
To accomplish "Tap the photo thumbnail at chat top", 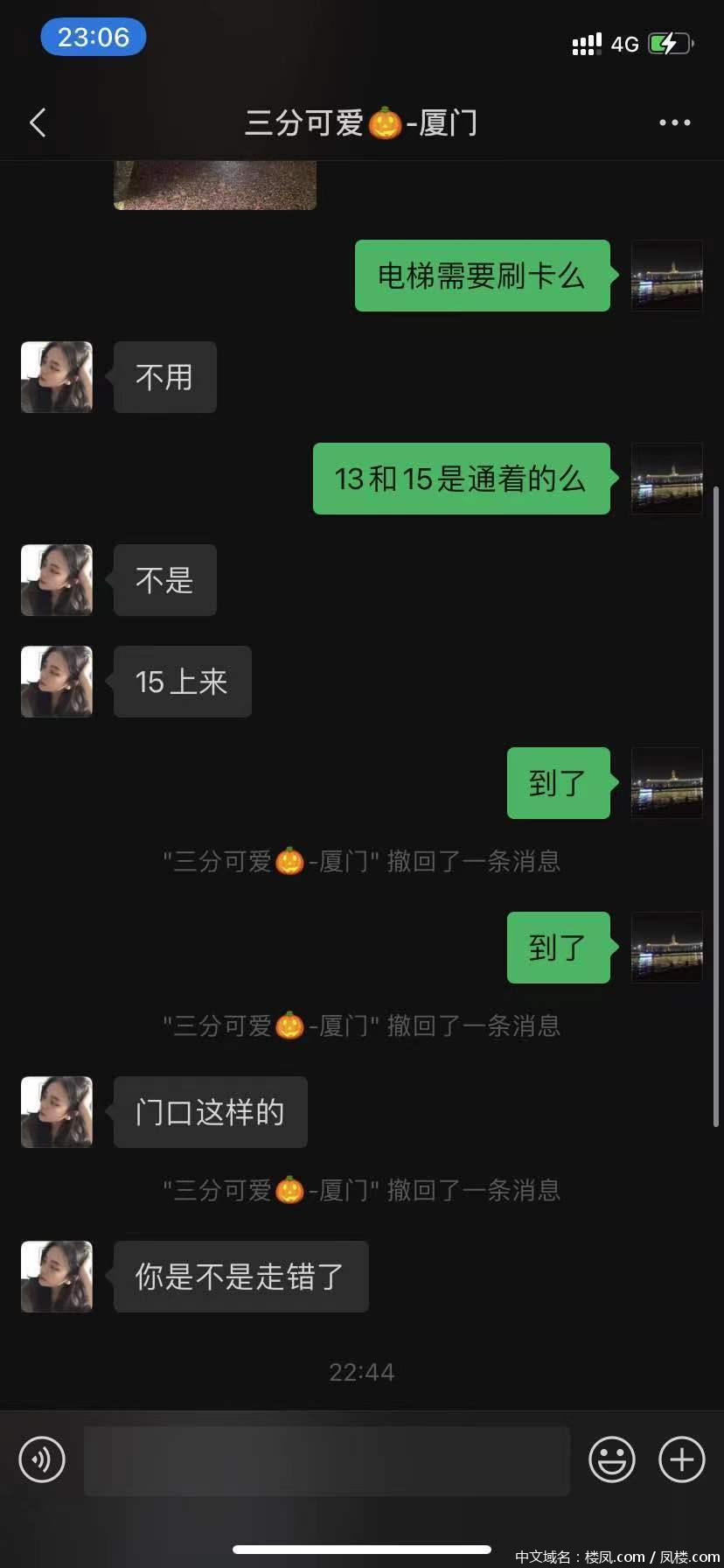I will [x=214, y=185].
